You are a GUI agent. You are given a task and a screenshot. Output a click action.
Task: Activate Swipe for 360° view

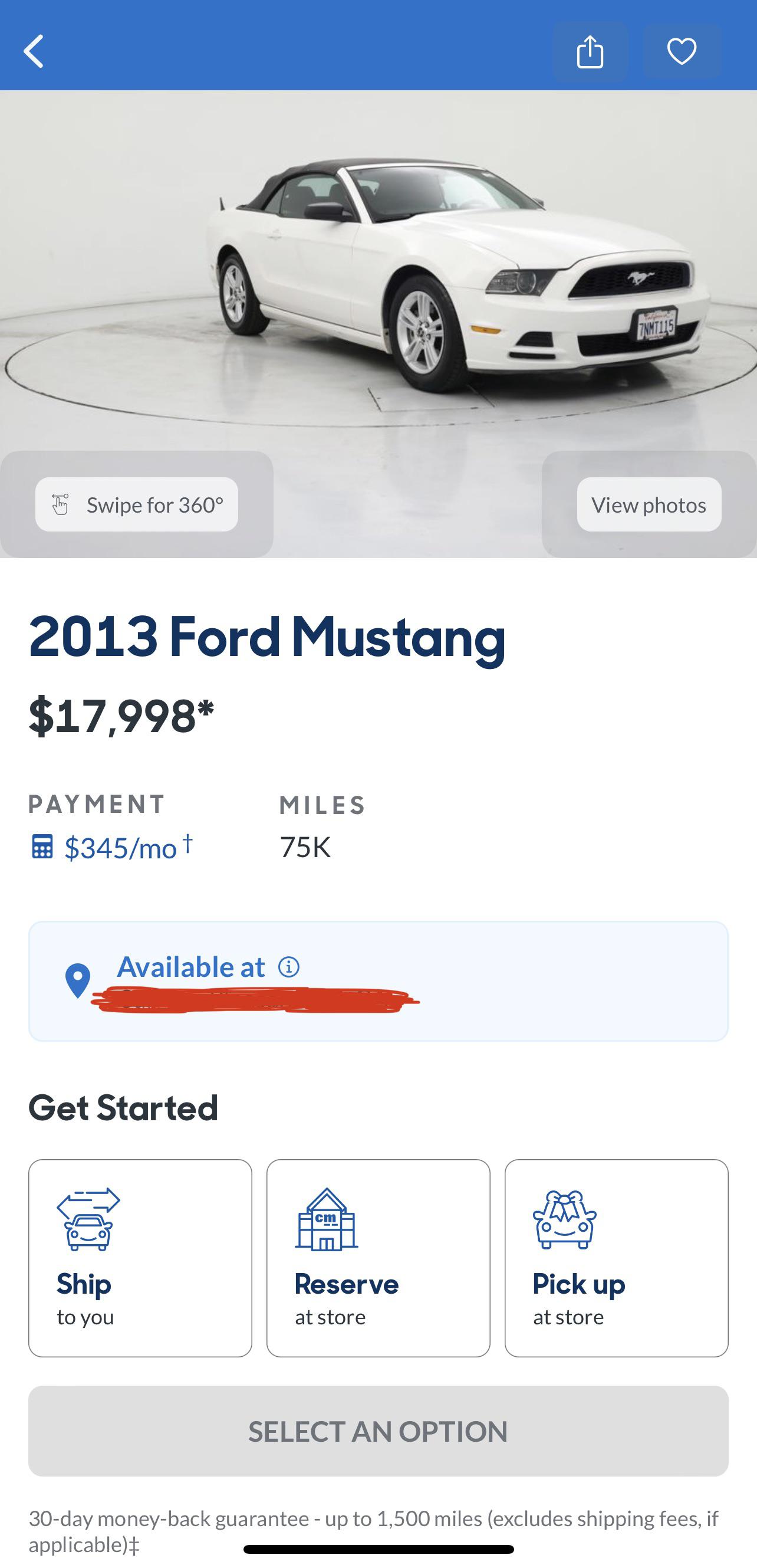point(138,504)
